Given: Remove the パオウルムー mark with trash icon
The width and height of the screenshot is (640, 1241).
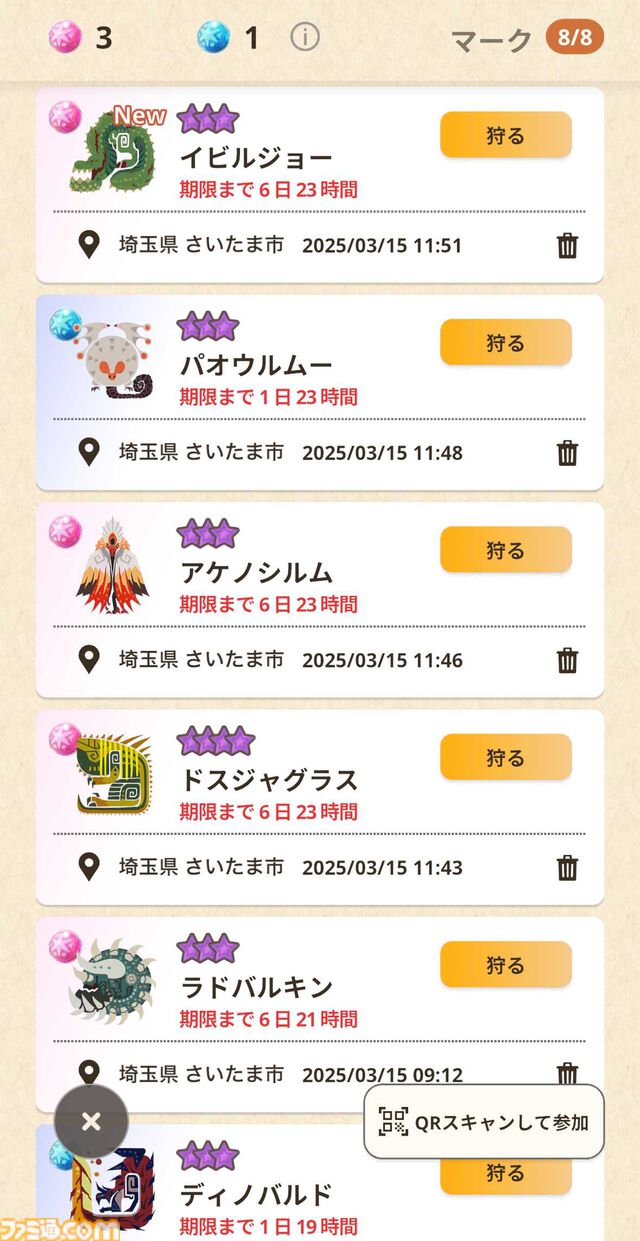Looking at the screenshot, I should (x=567, y=453).
